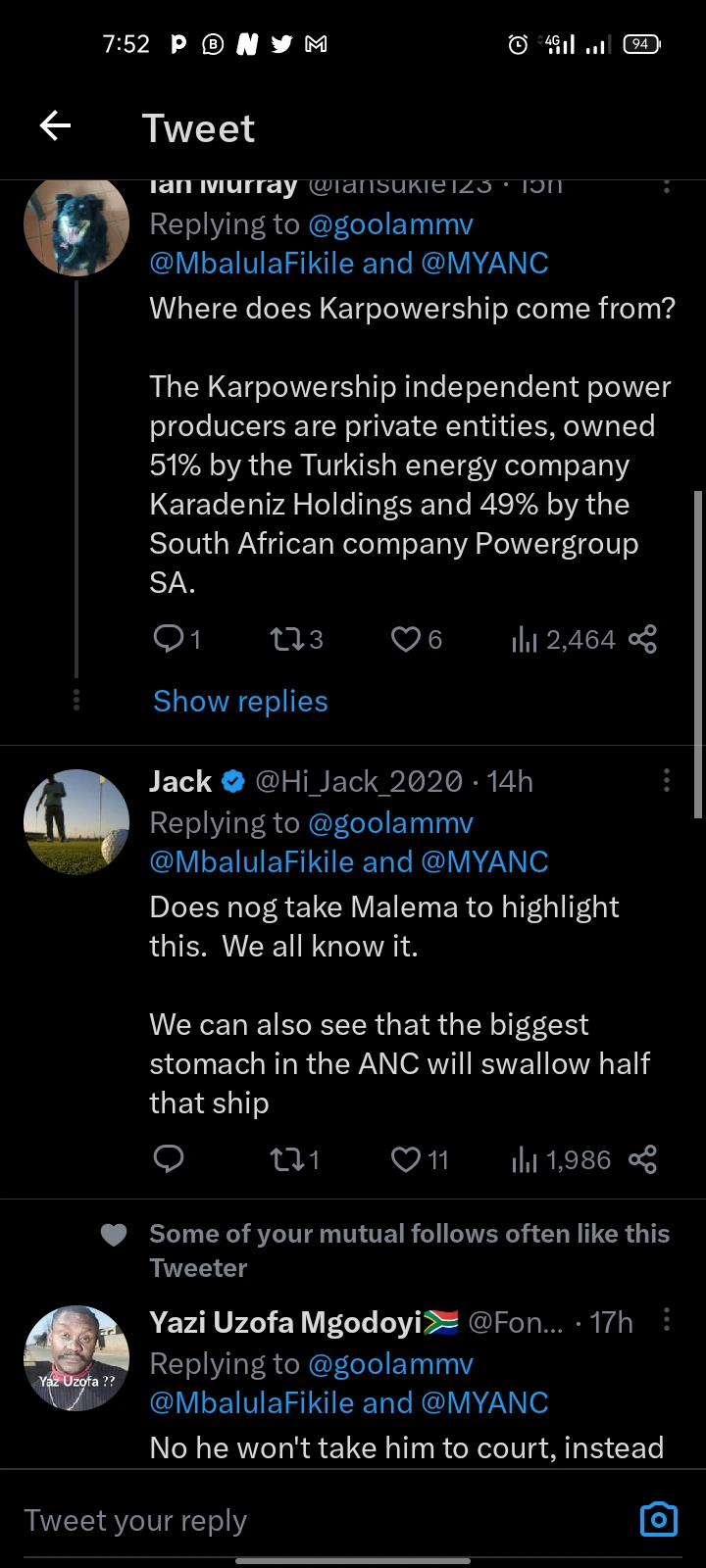The height and width of the screenshot is (1568, 706).
Task: Share Jack's tweet
Action: pyautogui.click(x=643, y=1160)
